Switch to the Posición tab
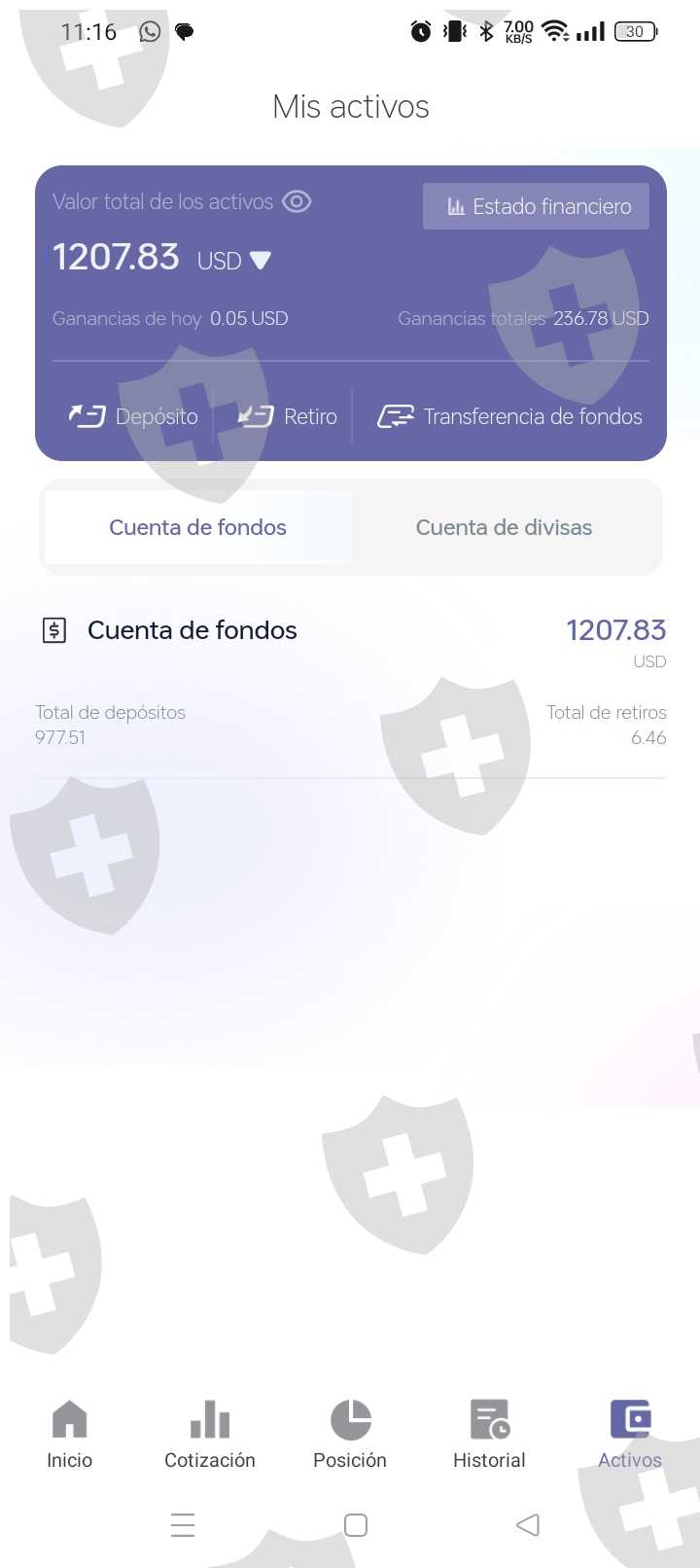The image size is (700, 1568). (350, 1435)
